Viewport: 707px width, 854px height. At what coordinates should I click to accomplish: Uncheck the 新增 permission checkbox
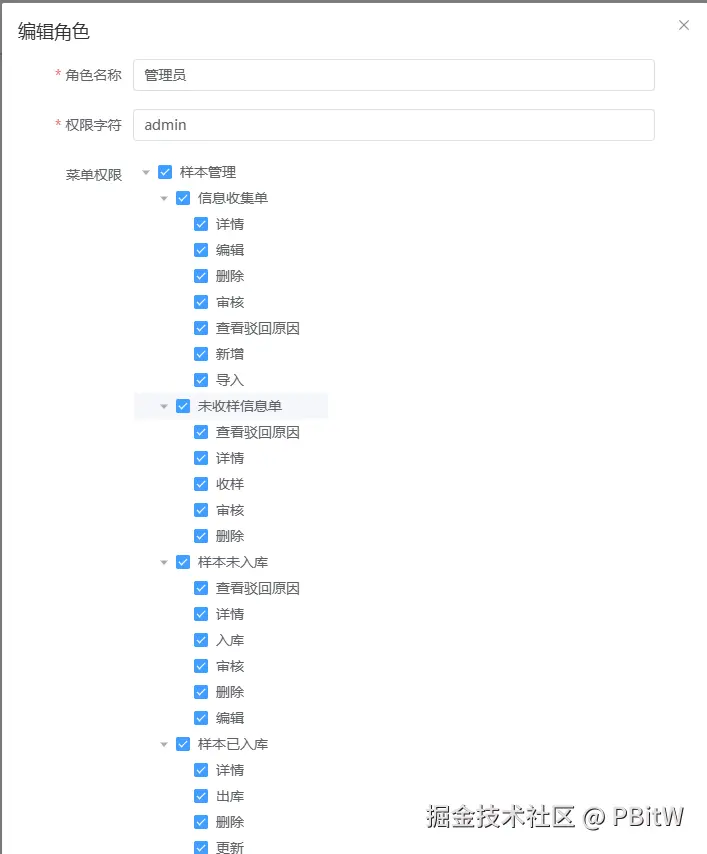[x=201, y=354]
